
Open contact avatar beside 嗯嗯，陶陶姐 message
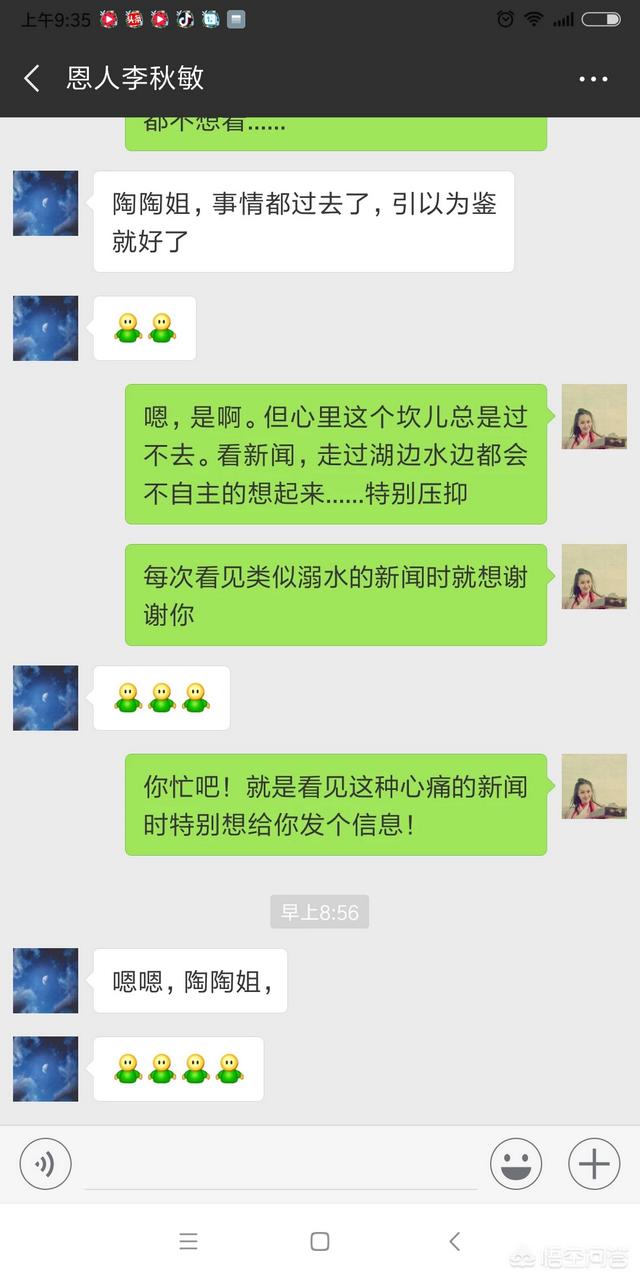(45, 981)
